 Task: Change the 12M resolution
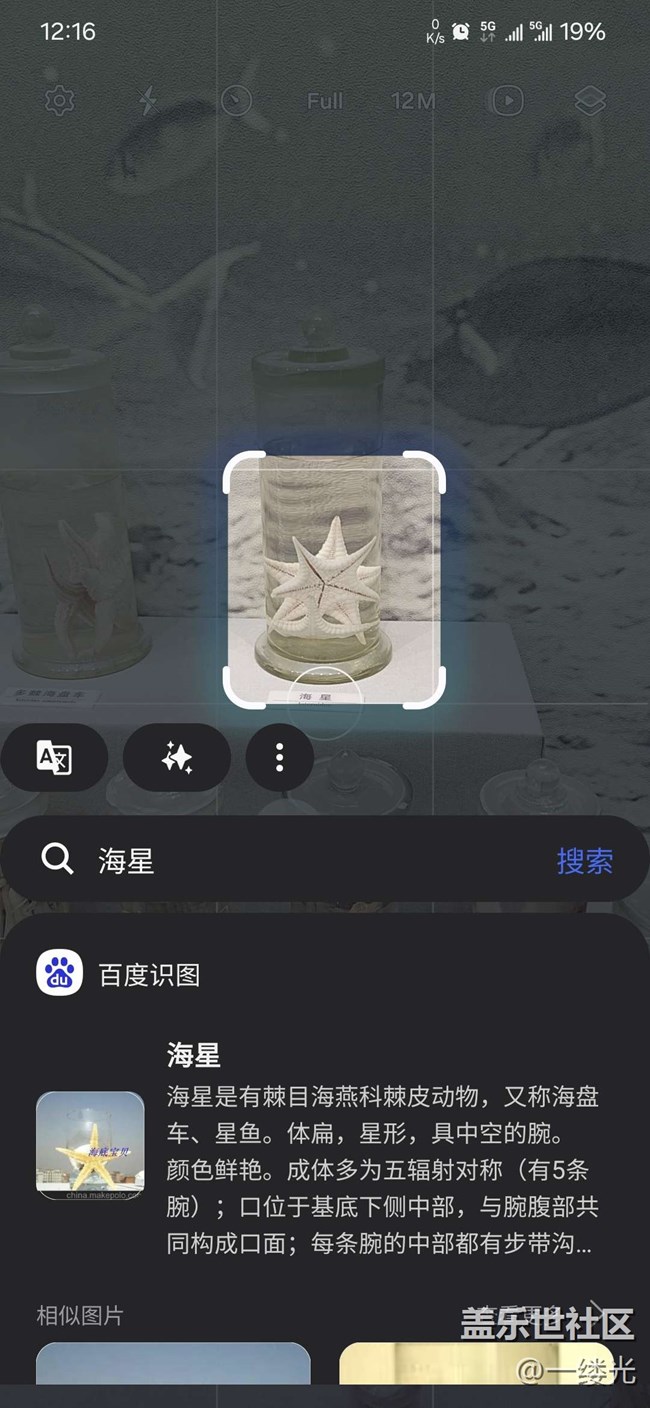413,101
